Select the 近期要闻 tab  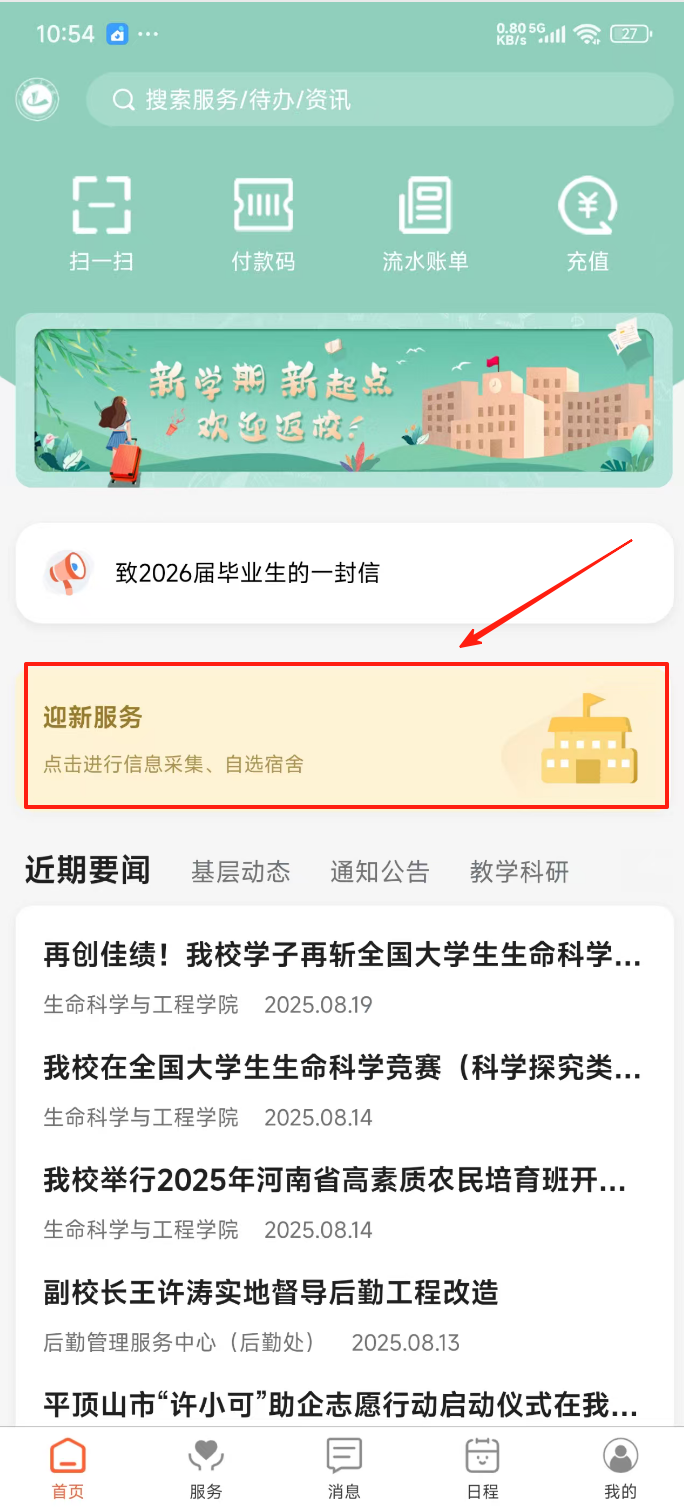(87, 871)
